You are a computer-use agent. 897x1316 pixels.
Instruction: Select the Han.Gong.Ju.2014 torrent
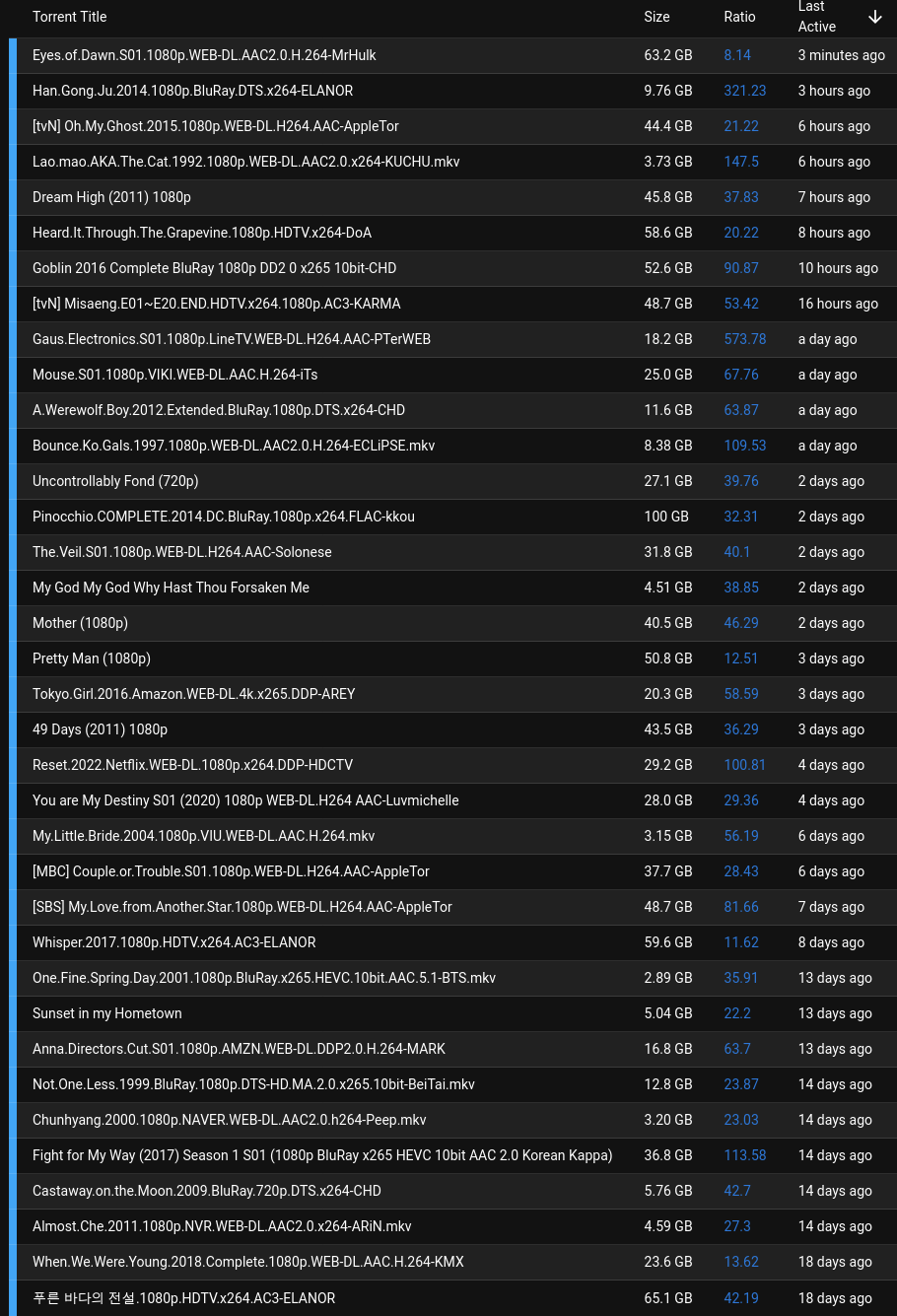192,91
